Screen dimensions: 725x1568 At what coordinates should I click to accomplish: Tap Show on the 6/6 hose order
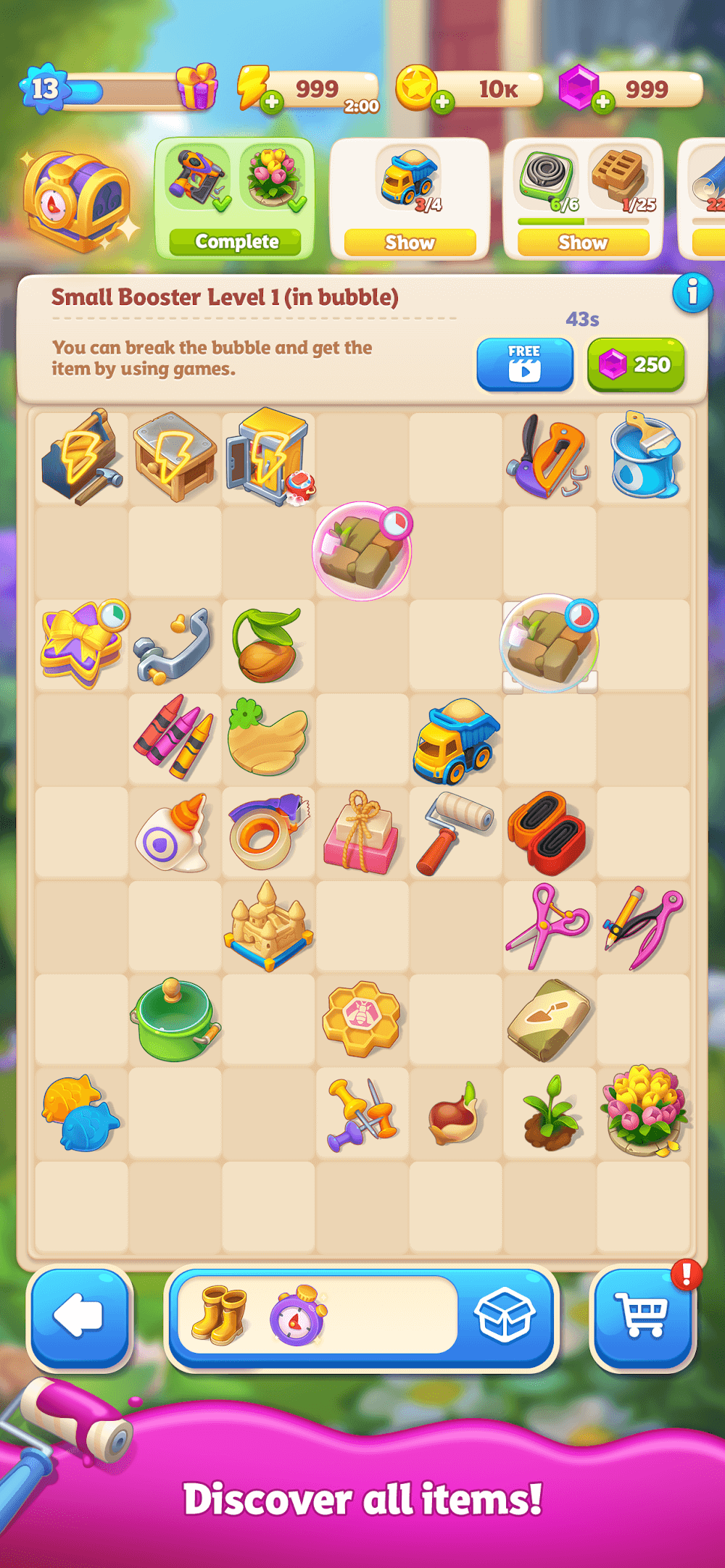click(x=583, y=243)
